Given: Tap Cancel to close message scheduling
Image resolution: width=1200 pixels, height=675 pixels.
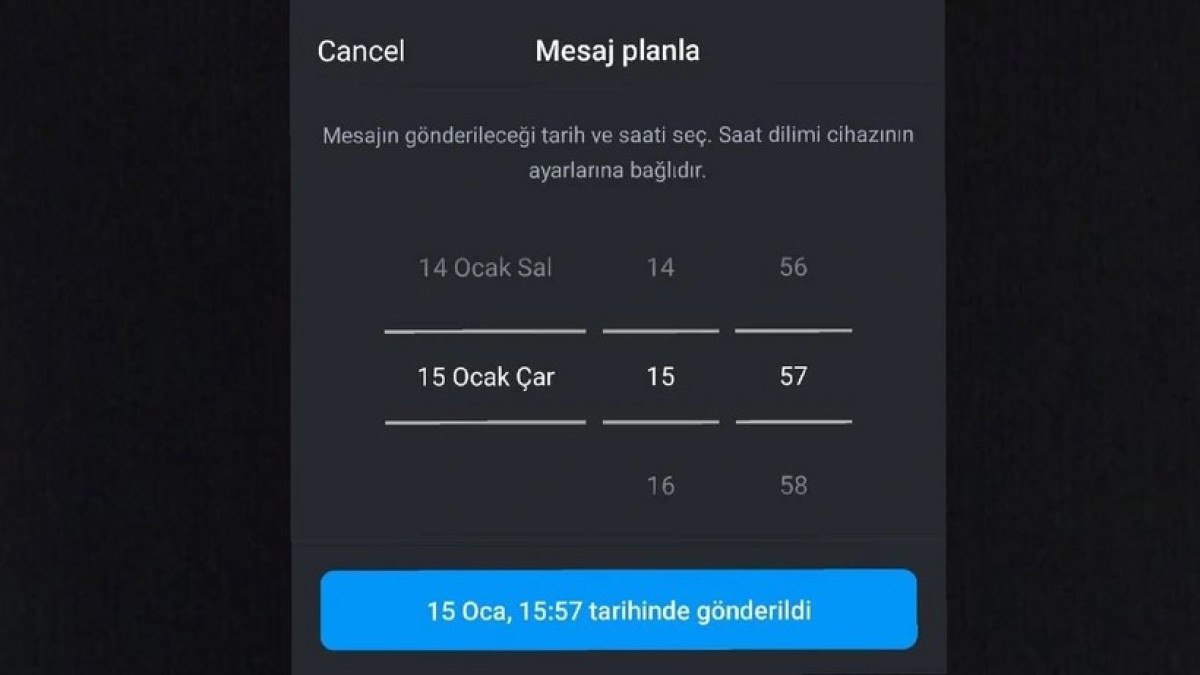Looking at the screenshot, I should (x=361, y=52).
